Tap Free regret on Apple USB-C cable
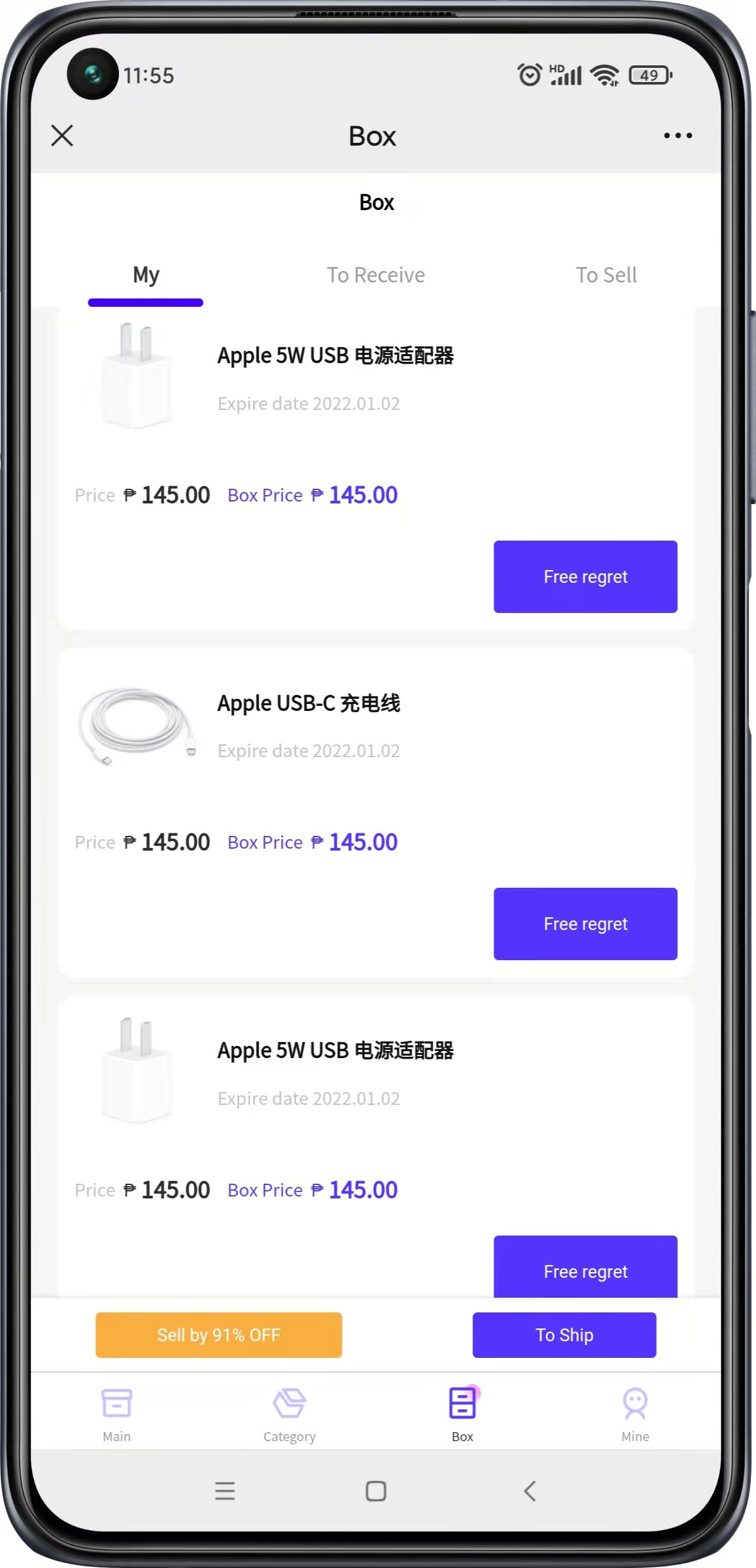This screenshot has height=1568, width=756. pos(585,924)
